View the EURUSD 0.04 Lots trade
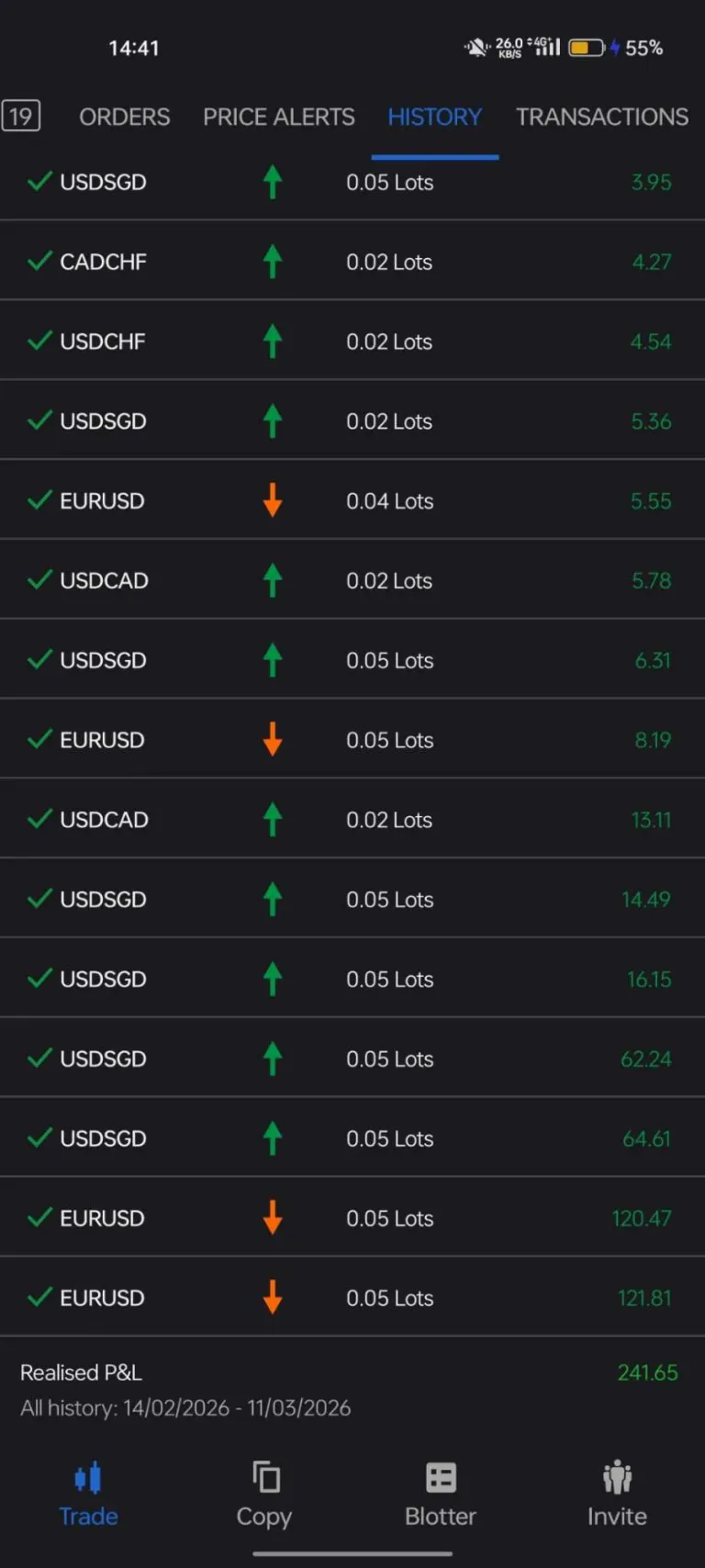Image resolution: width=705 pixels, height=1568 pixels. pyautogui.click(x=352, y=500)
